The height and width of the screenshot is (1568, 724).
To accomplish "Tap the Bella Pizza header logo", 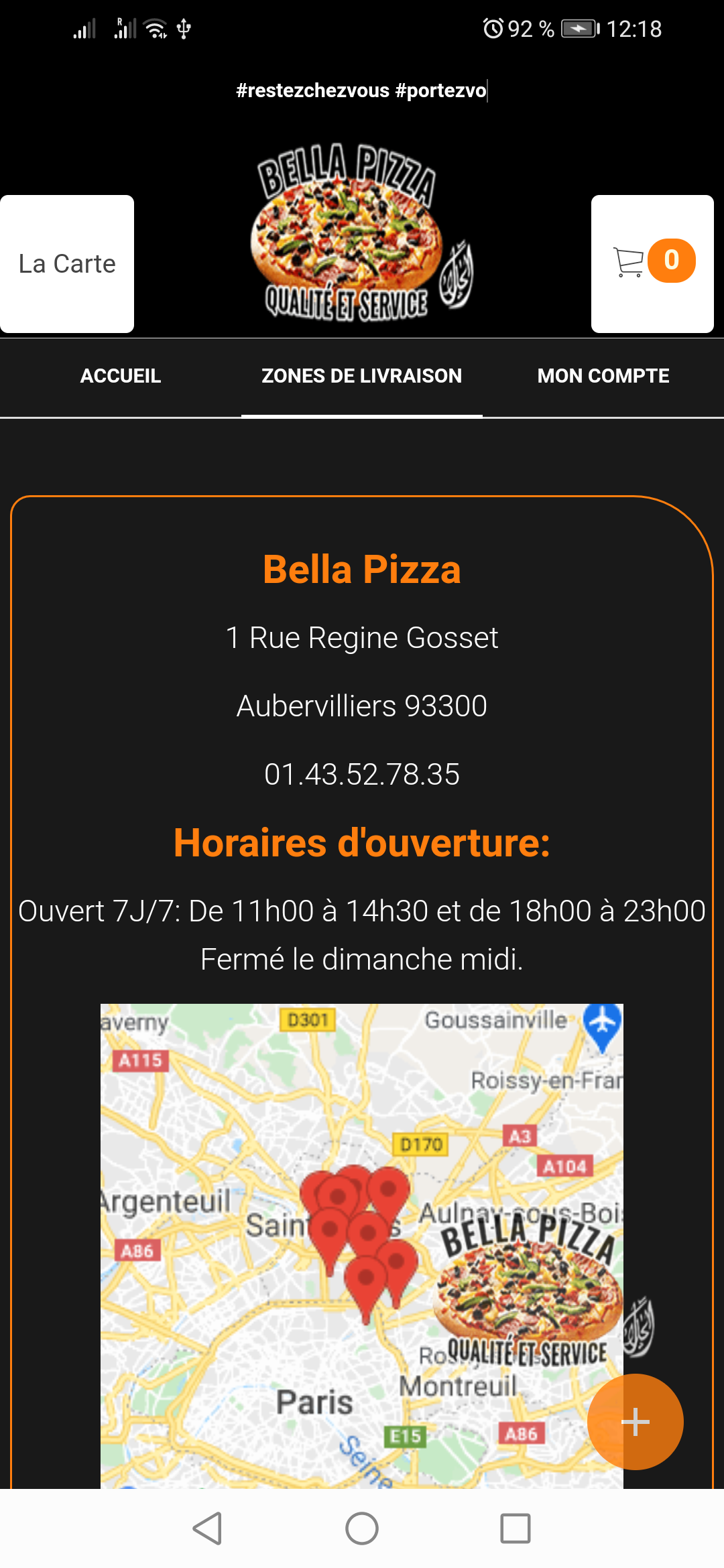I will (362, 232).
